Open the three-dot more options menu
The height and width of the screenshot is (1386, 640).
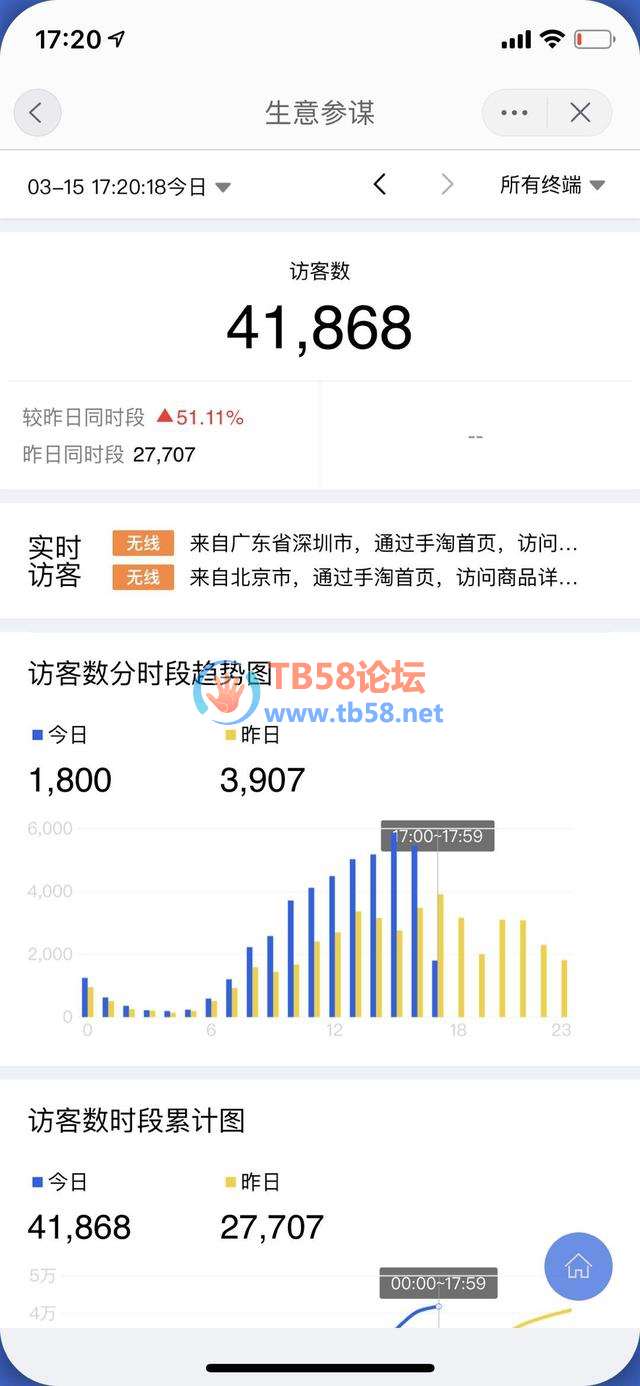pyautogui.click(x=514, y=112)
